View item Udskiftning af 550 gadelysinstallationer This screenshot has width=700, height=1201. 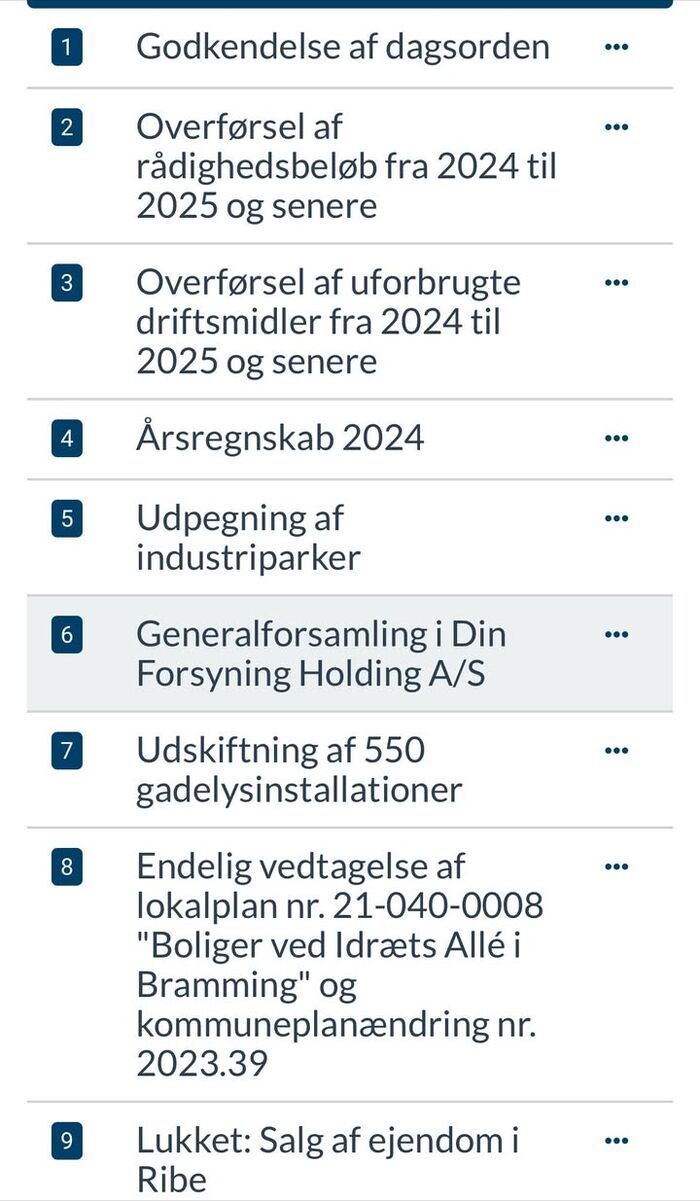coord(299,770)
